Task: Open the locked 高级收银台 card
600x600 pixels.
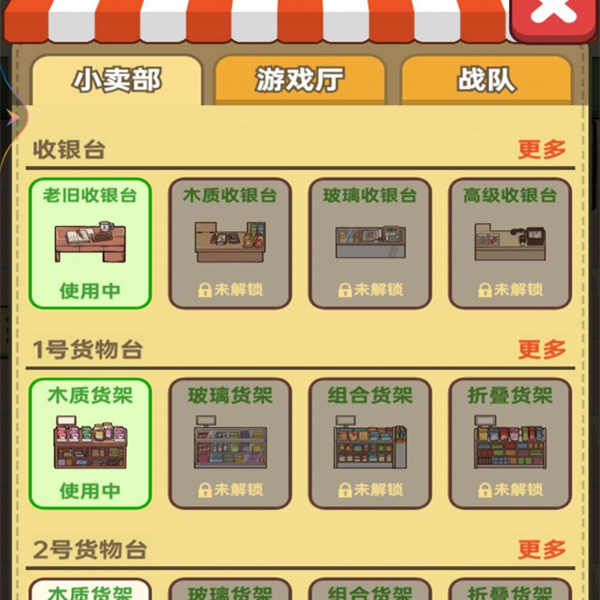Action: (510, 243)
